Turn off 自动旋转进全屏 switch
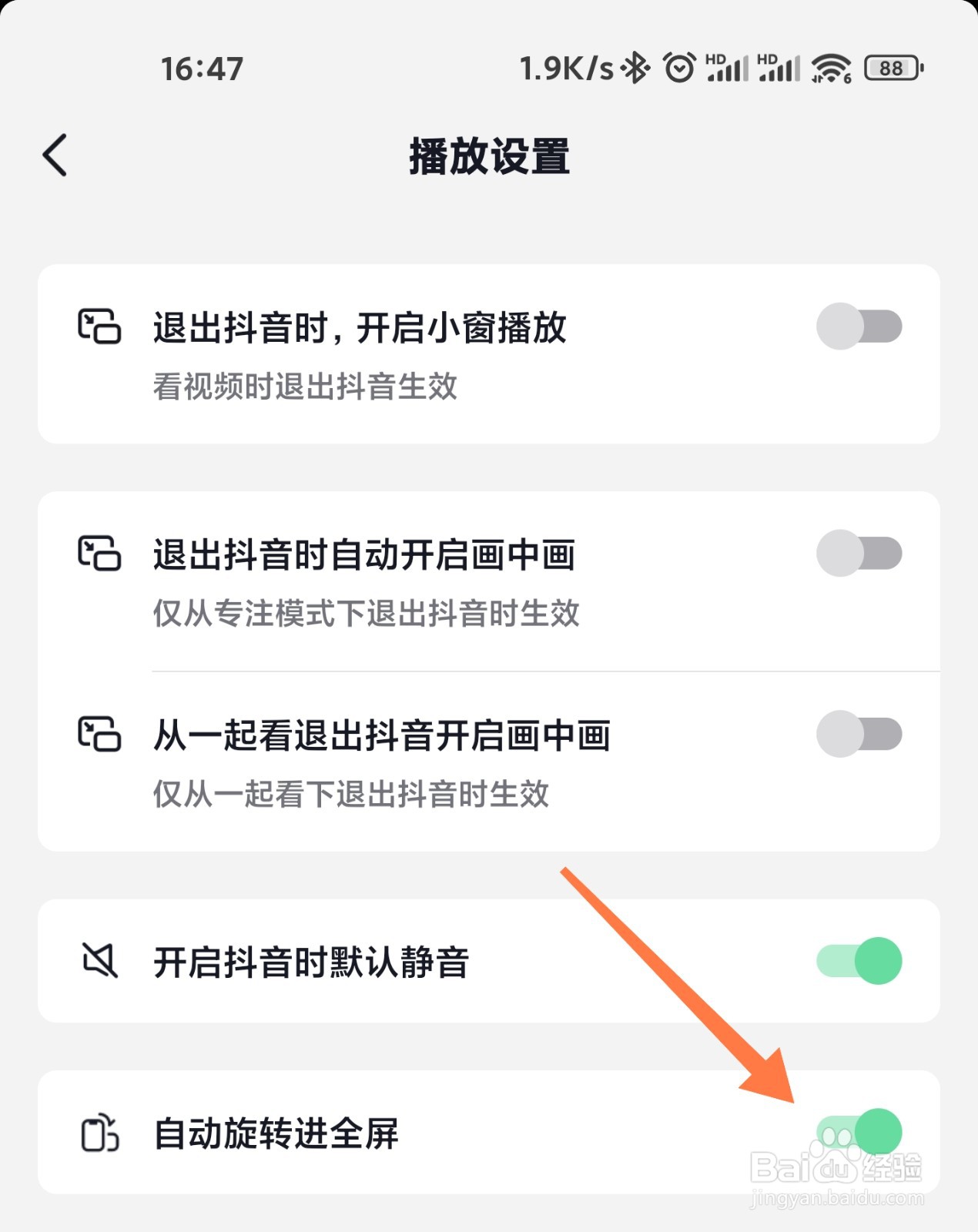This screenshot has width=978, height=1232. click(x=859, y=1132)
